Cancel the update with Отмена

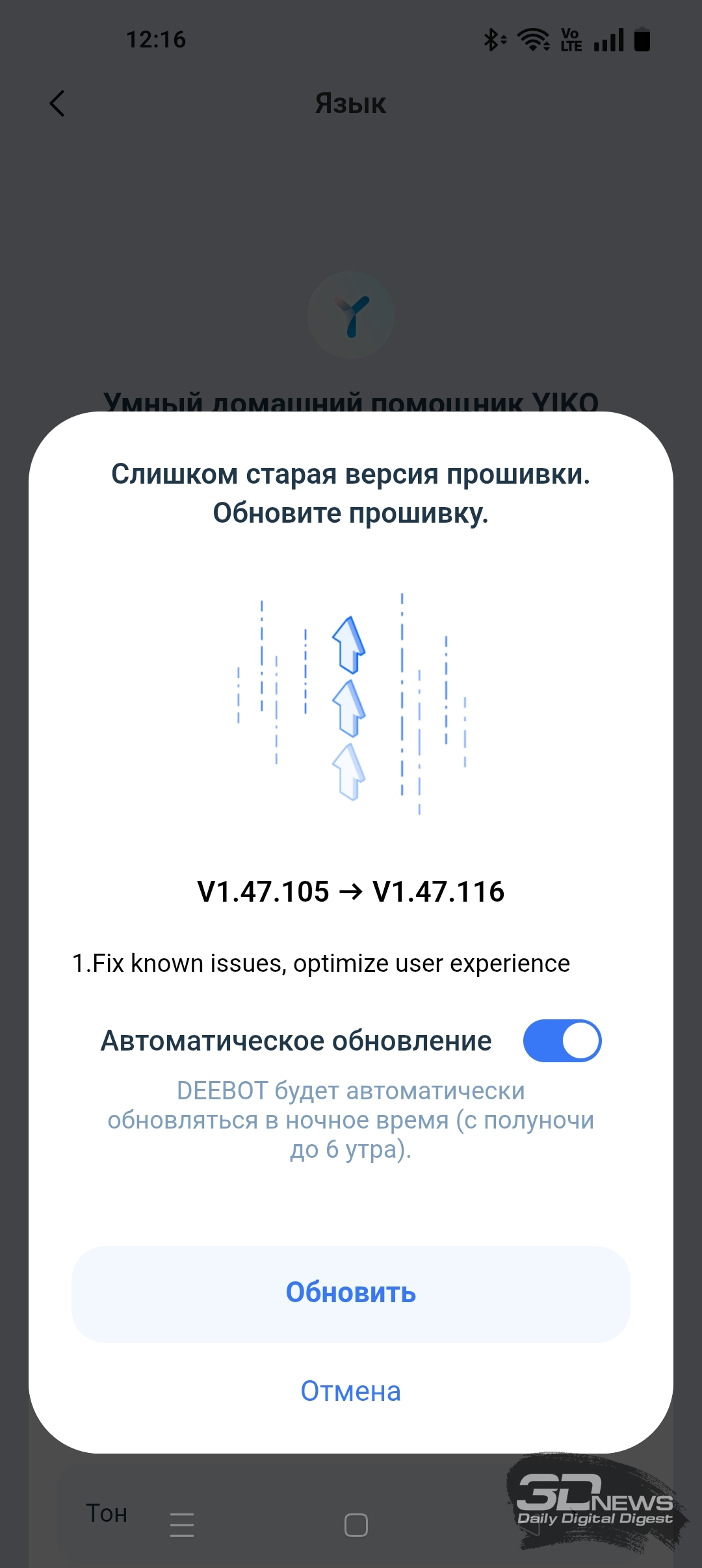[x=351, y=1391]
